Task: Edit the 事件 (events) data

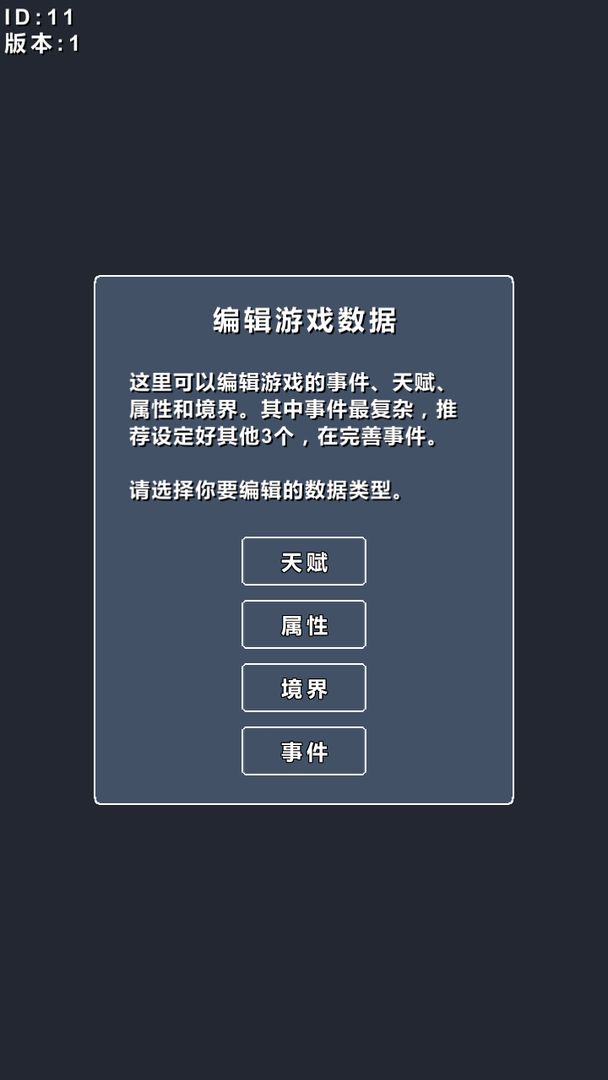Action: pos(303,751)
